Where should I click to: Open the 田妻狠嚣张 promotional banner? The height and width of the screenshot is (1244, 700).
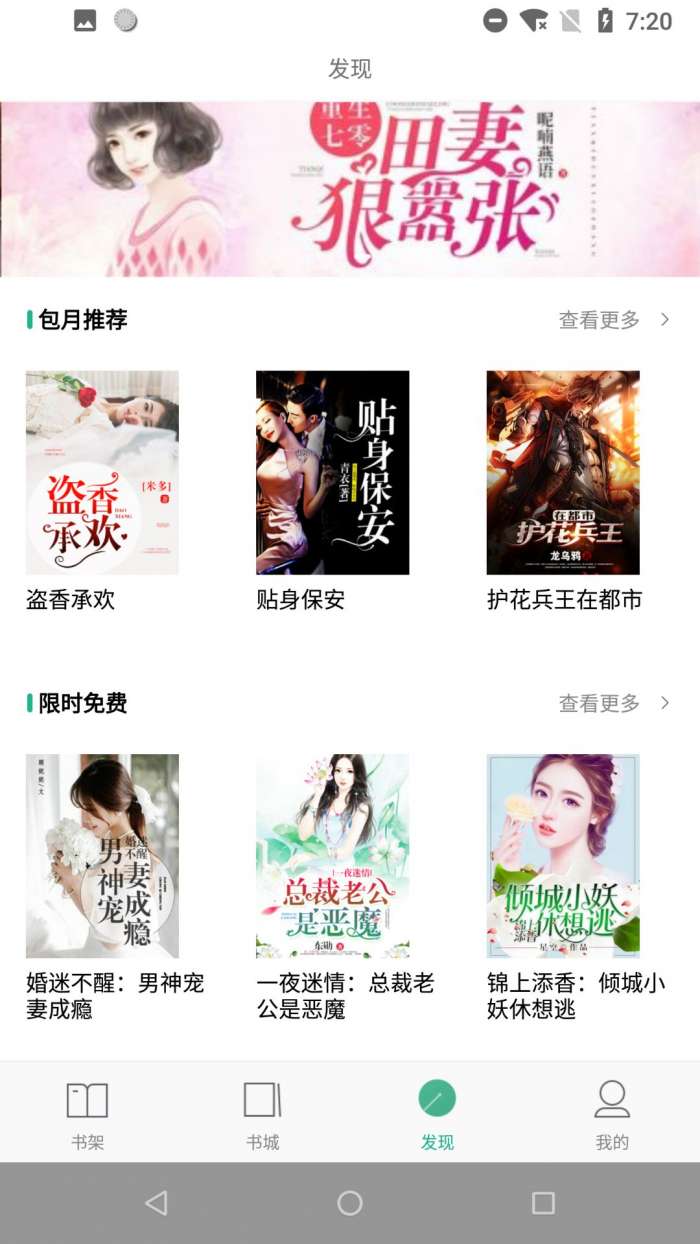(x=350, y=189)
